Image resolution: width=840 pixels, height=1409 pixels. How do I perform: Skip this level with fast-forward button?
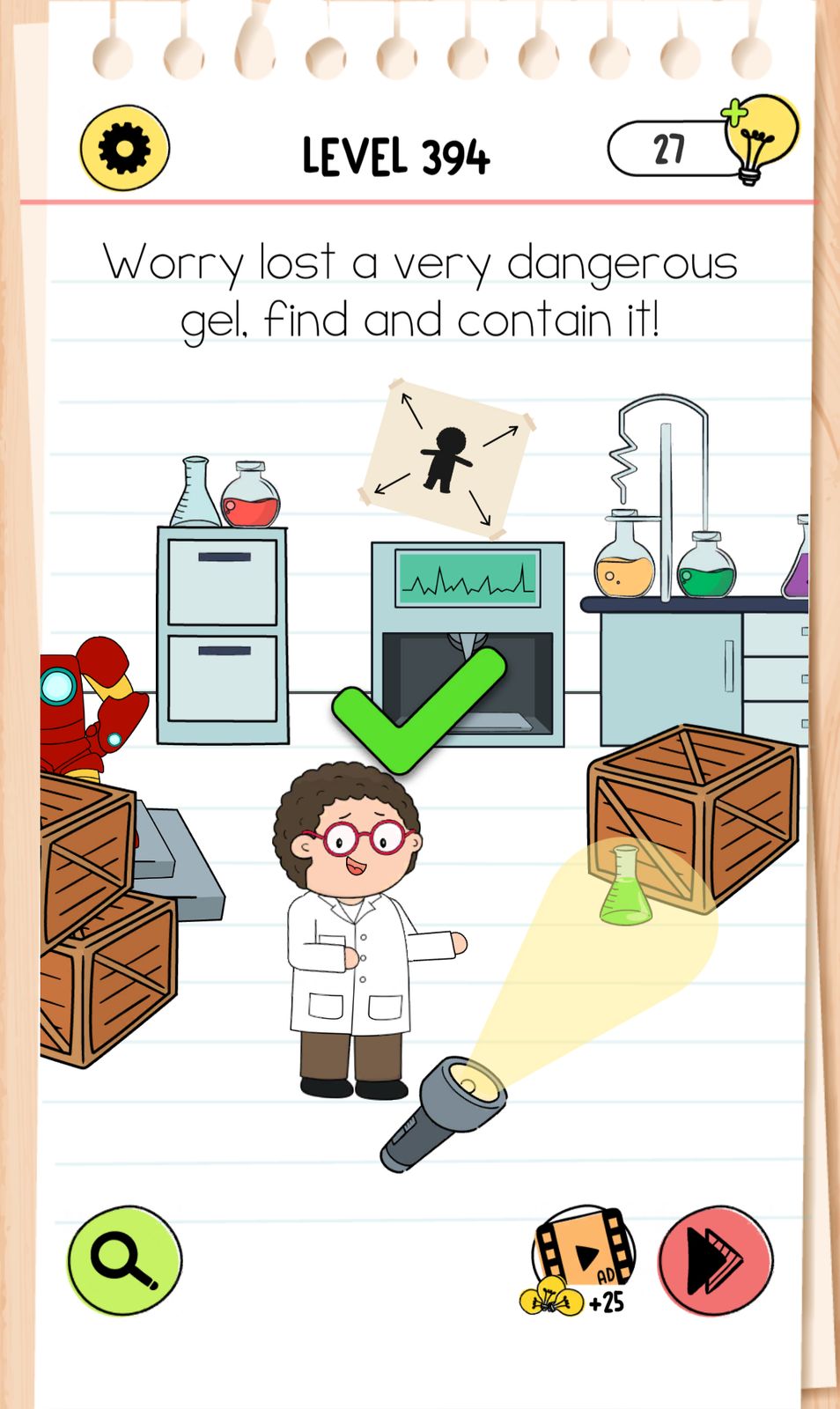coord(715,1260)
